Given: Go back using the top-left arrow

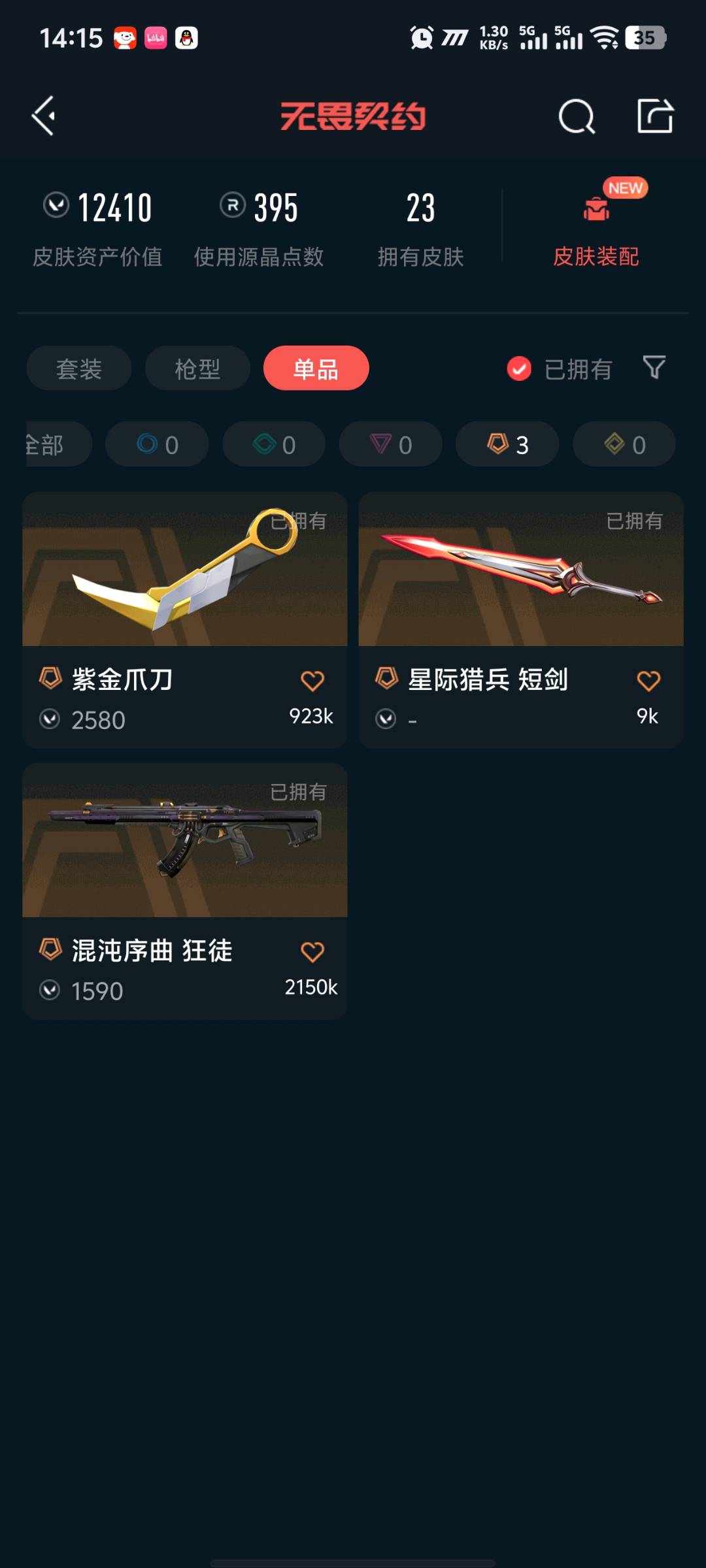Looking at the screenshot, I should point(44,116).
